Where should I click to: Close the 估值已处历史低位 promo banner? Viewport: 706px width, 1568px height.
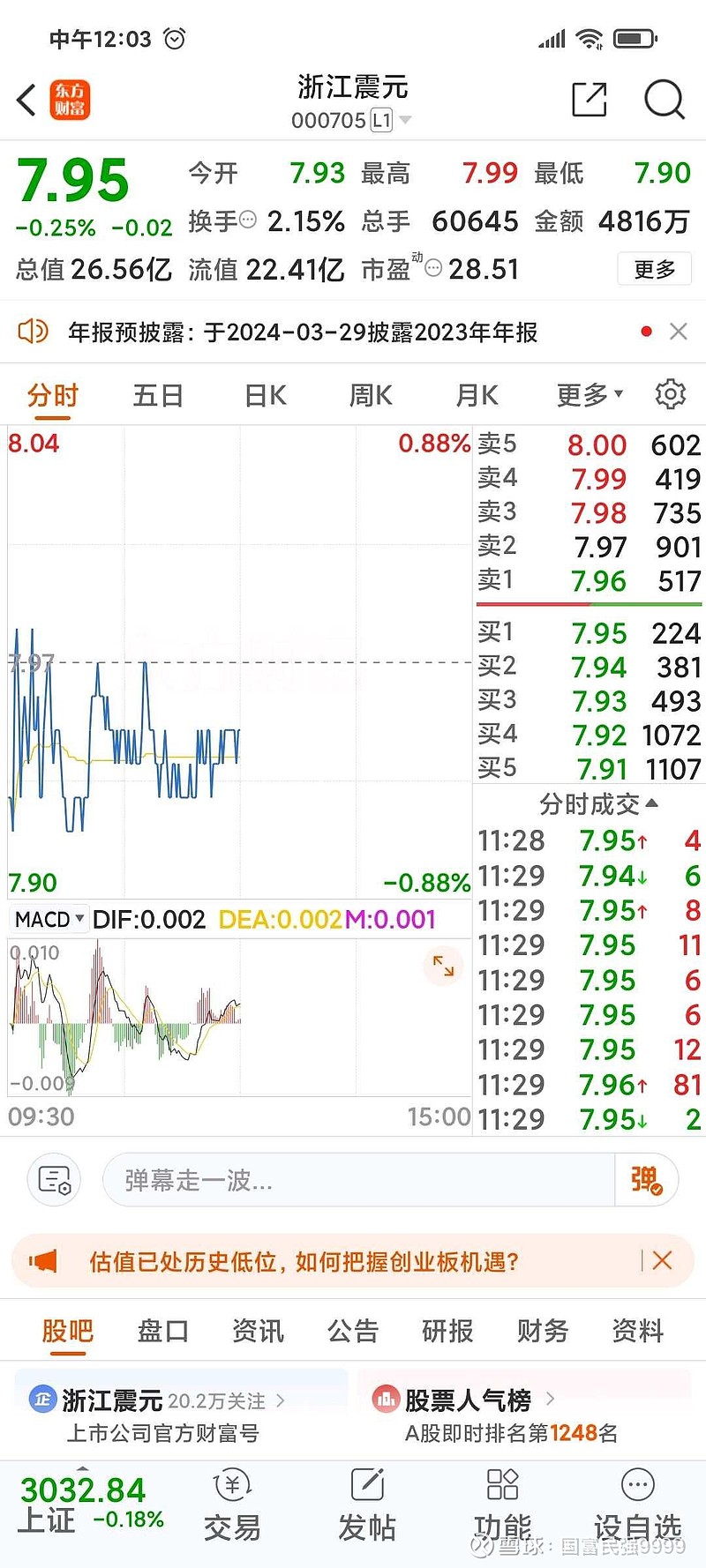point(662,1261)
